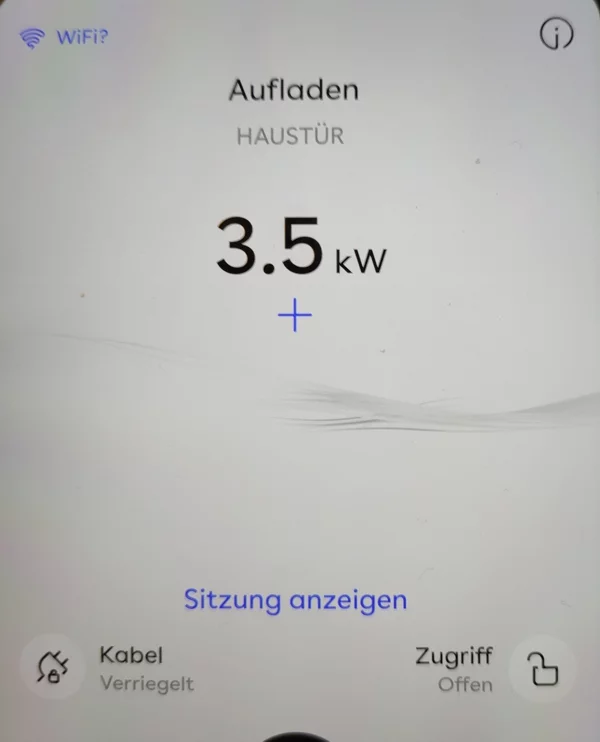
Task: Check the WiFi? connection status
Action: [x=64, y=38]
